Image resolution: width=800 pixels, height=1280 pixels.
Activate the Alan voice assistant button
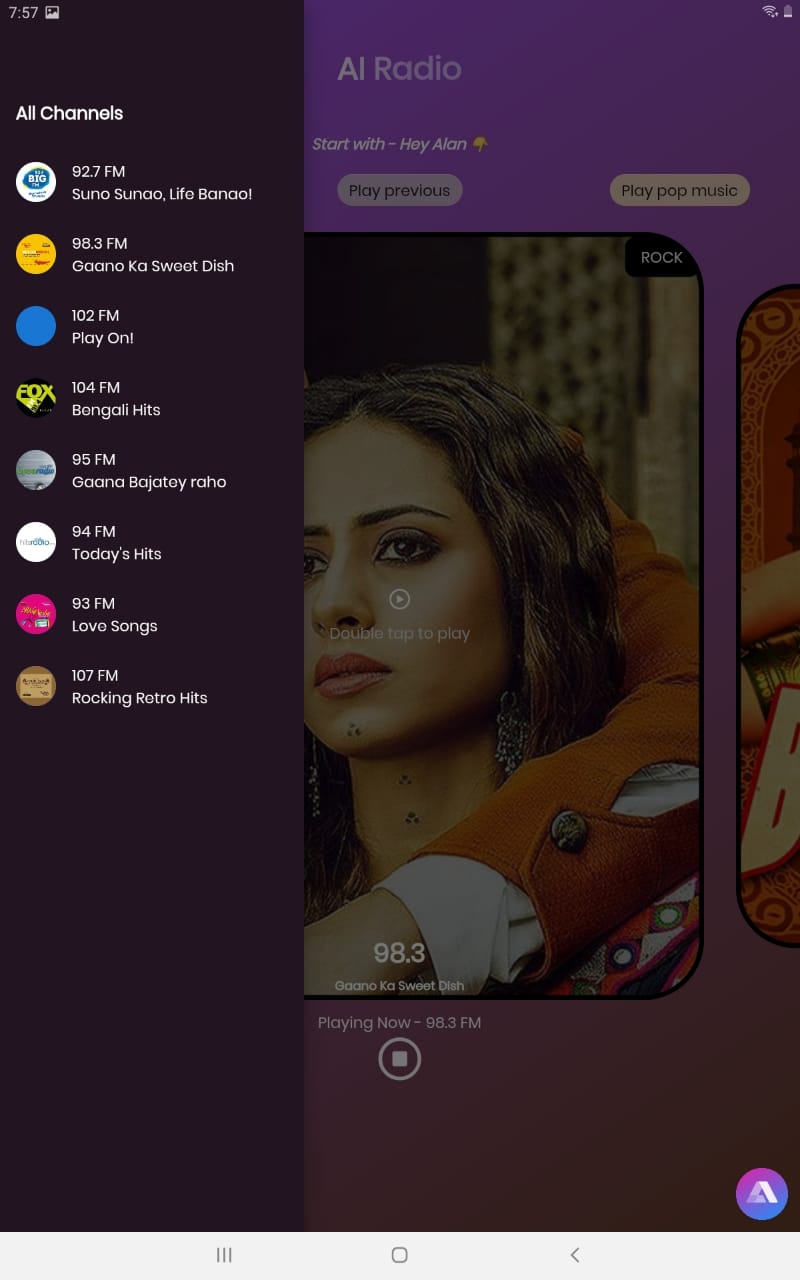761,1193
